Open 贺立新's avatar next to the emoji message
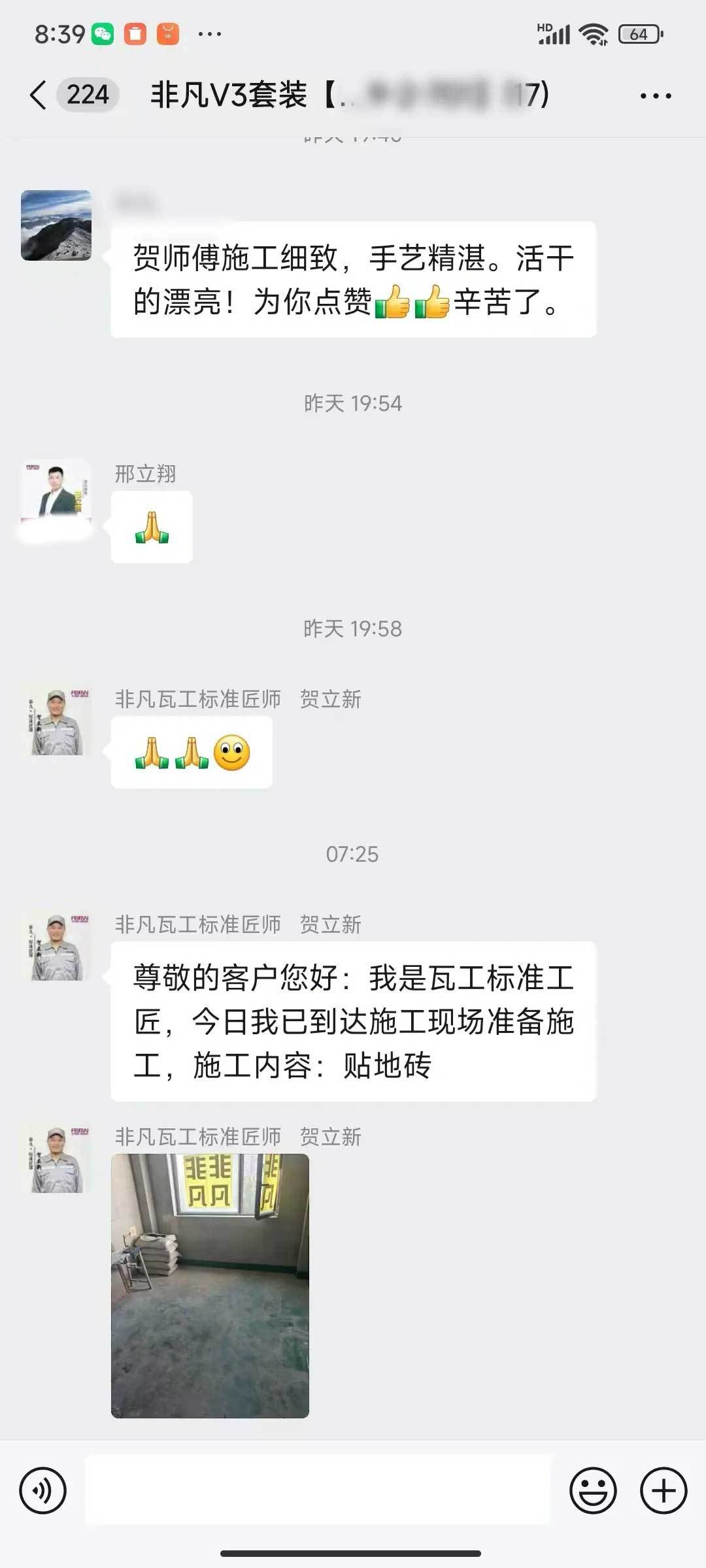The image size is (706, 1568). (x=56, y=721)
